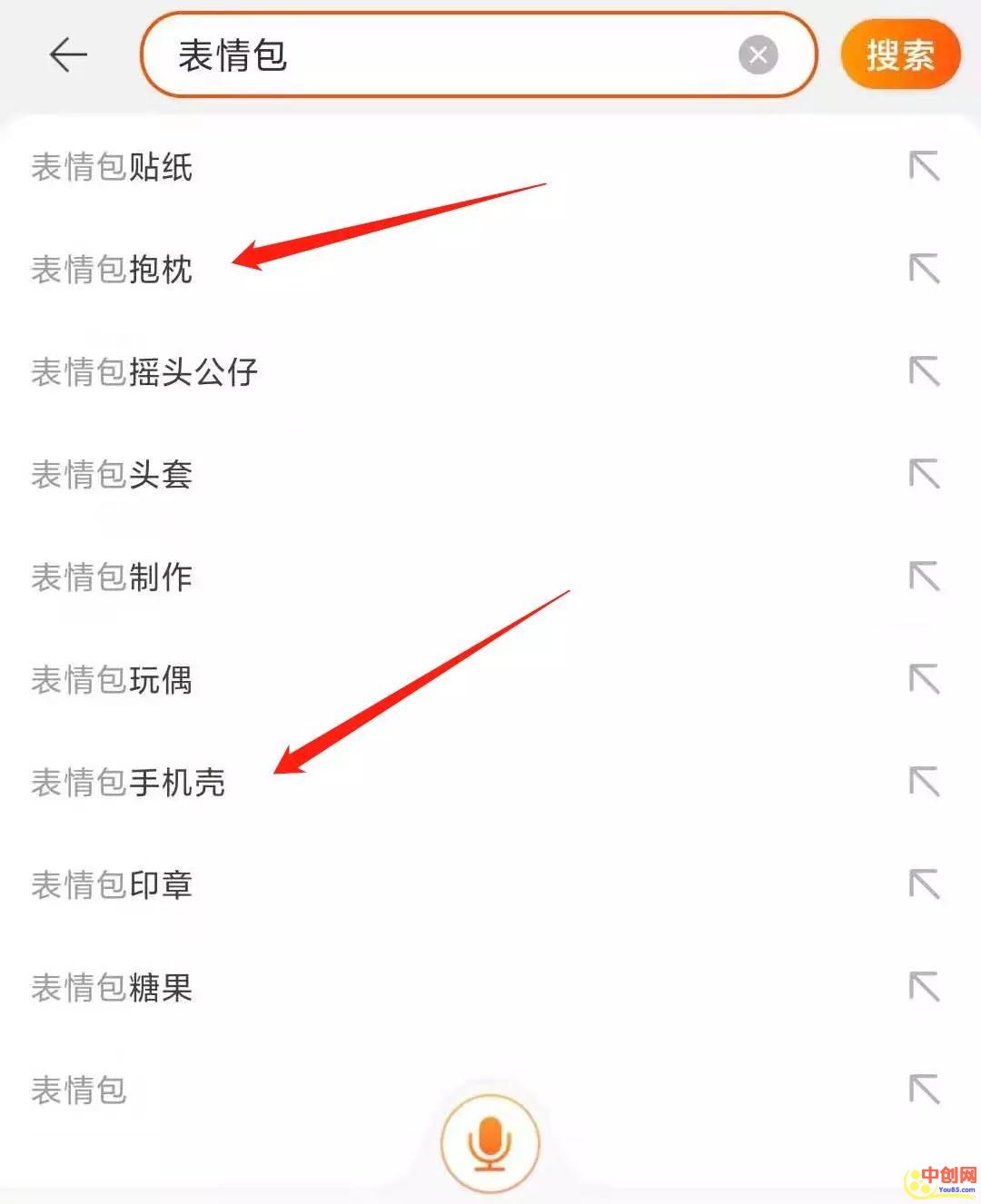Viewport: 981px width, 1204px height.
Task: Tap the fill arrow beside 表情包制作
Action: [x=924, y=577]
